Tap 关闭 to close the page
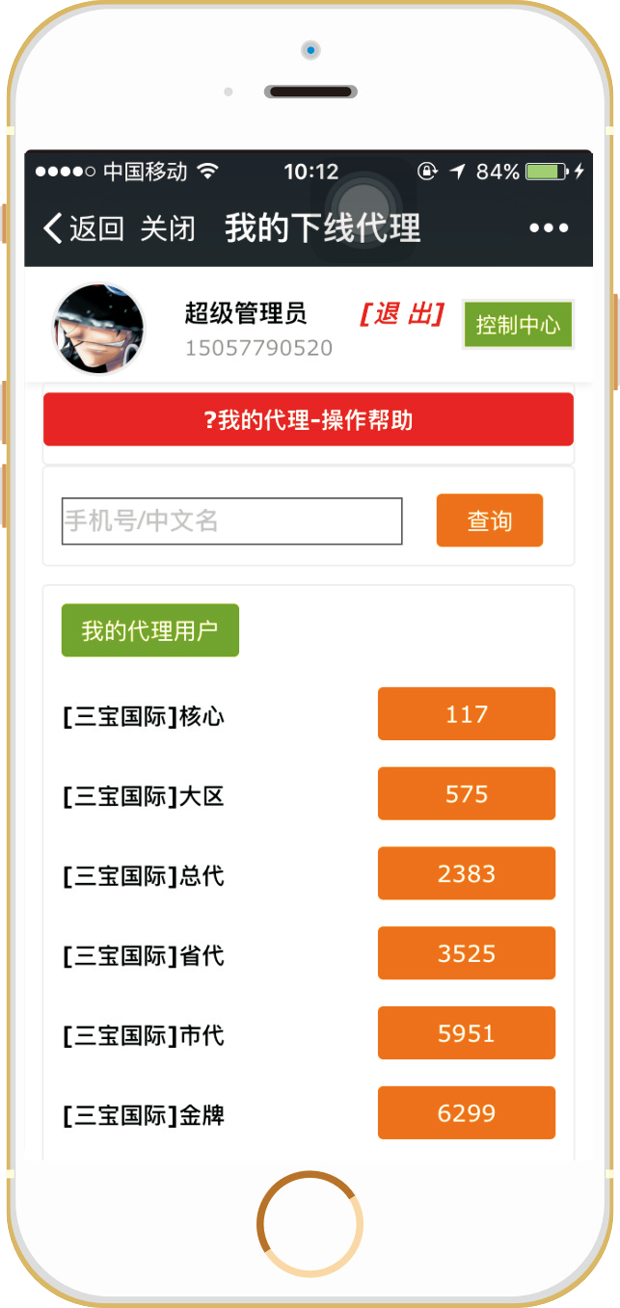The image size is (620, 1308). coord(167,229)
